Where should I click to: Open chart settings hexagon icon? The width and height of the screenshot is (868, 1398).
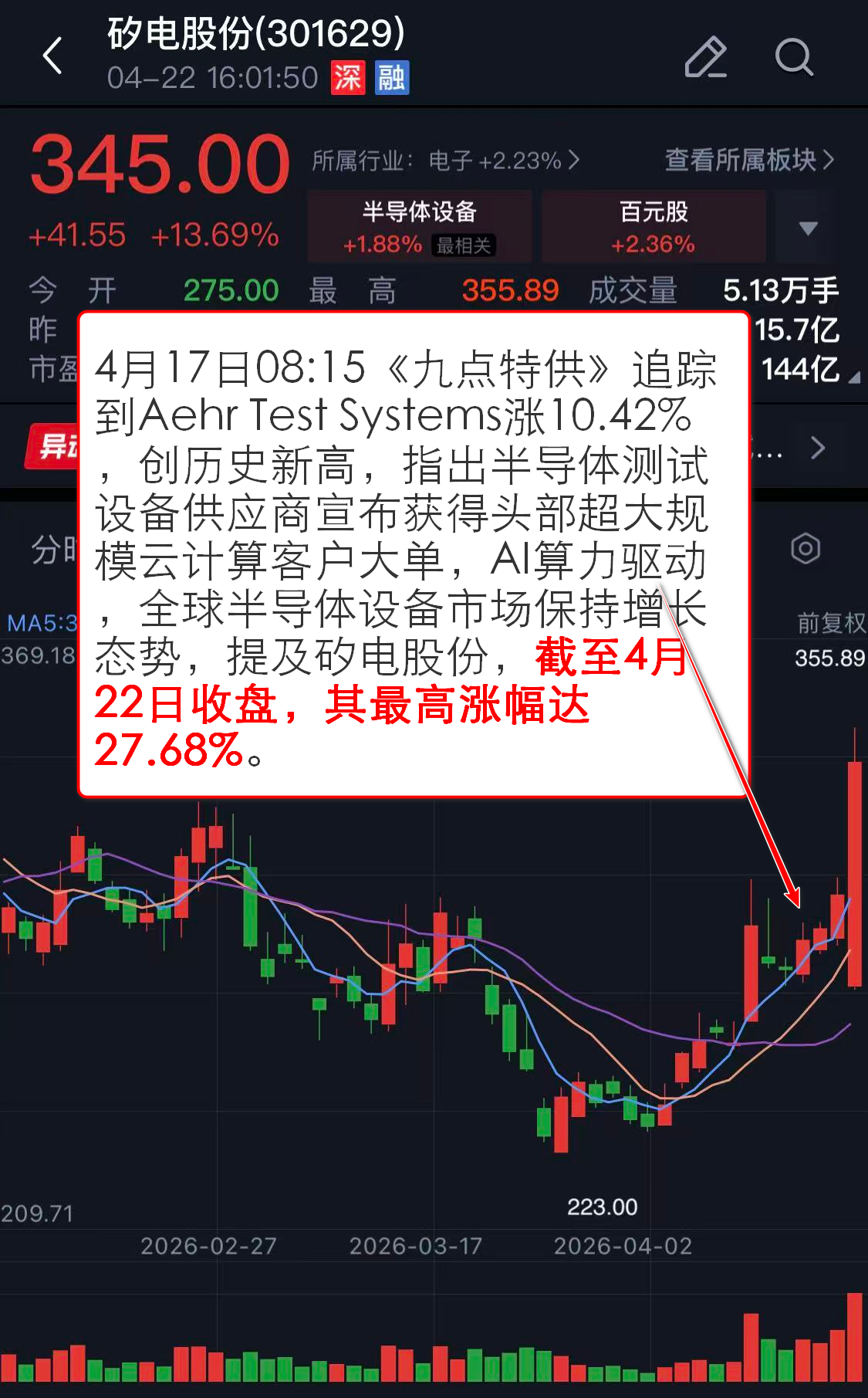tap(805, 549)
